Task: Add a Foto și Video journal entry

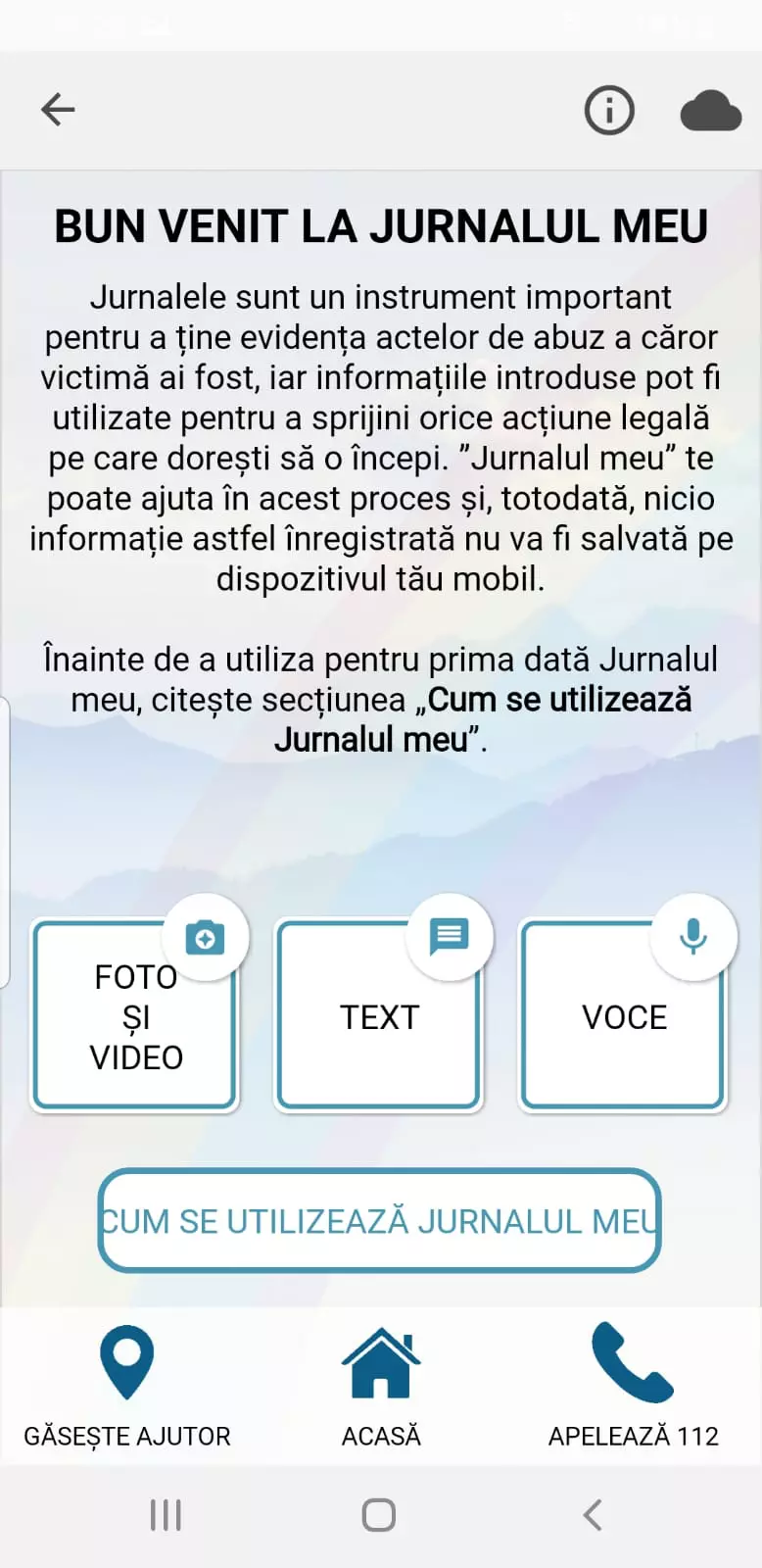Action: 136,1015
